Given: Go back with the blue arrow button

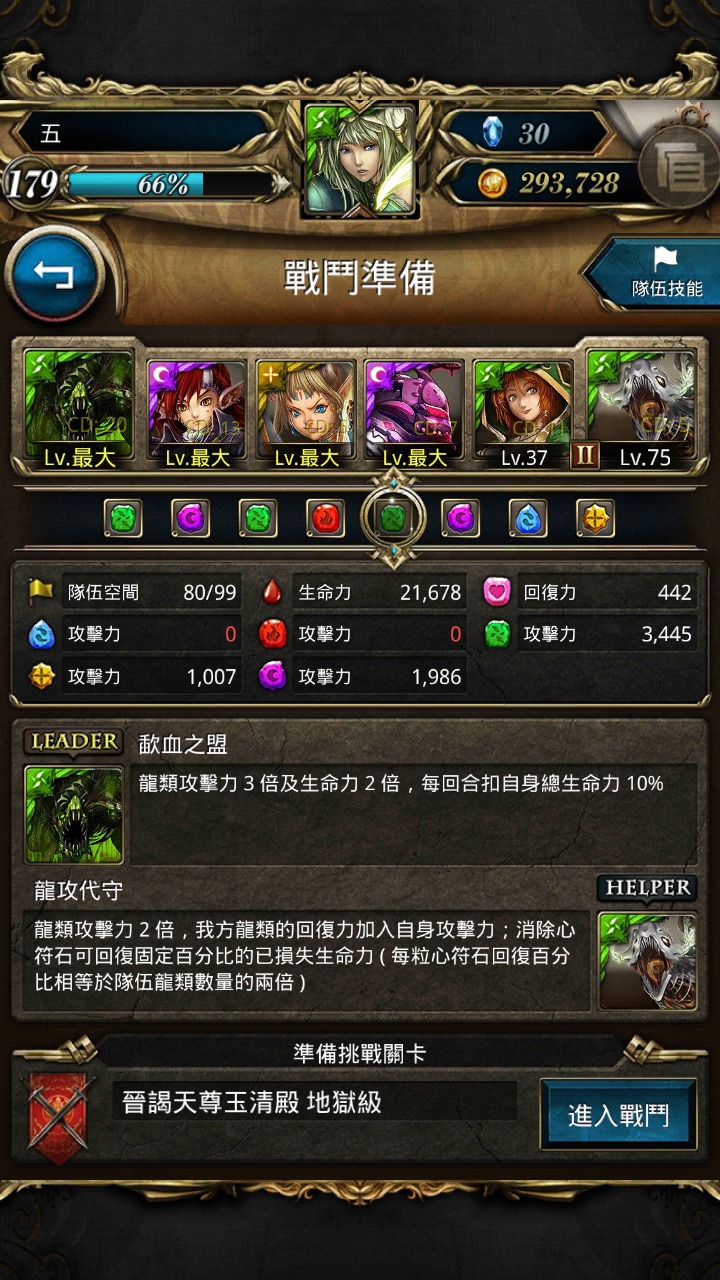Looking at the screenshot, I should click(x=55, y=274).
